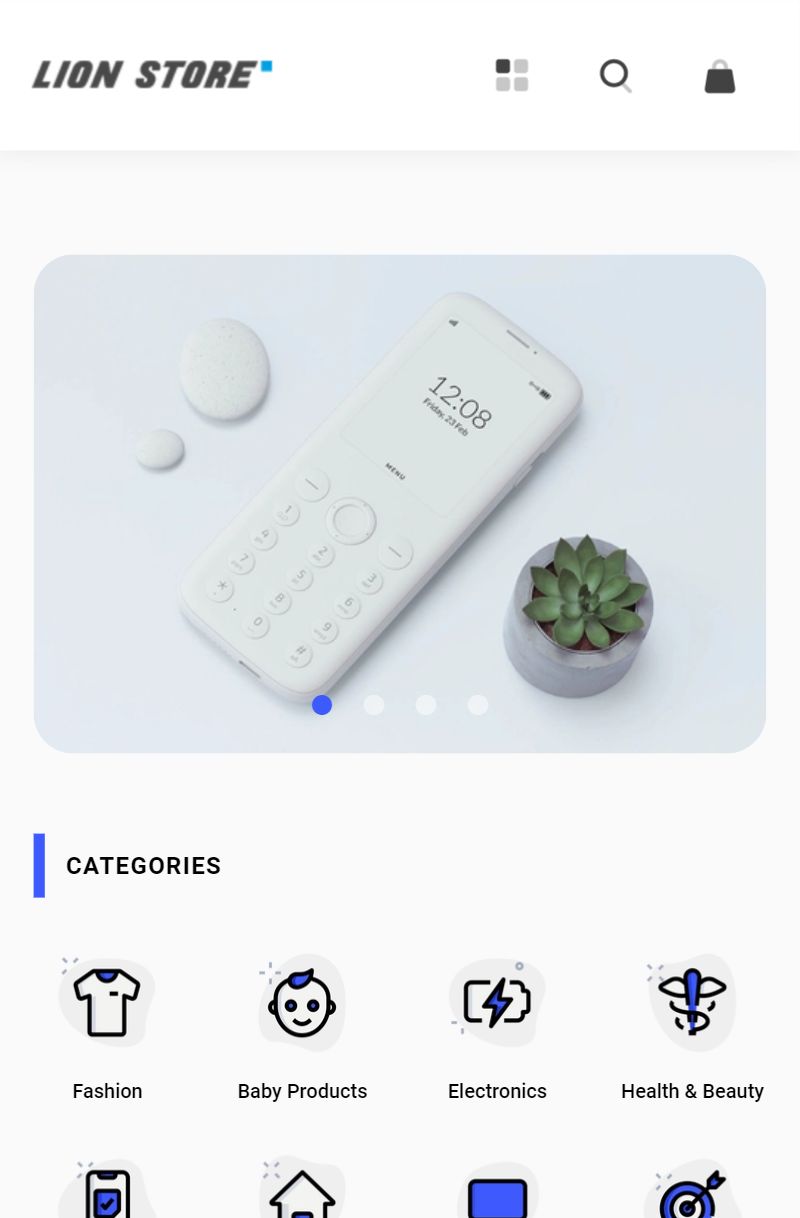Go to Lion Store home logo

pyautogui.click(x=152, y=75)
